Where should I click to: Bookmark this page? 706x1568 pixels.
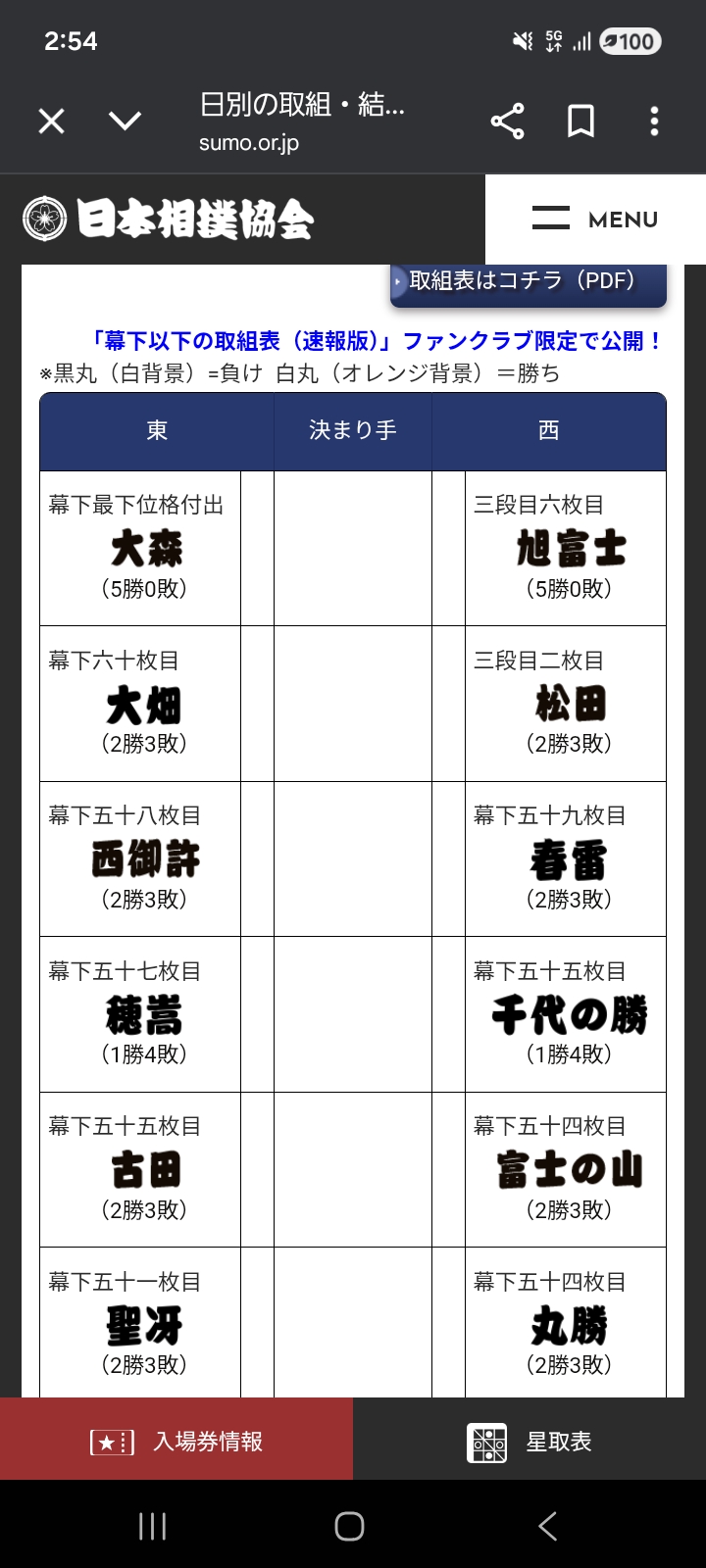pos(581,122)
